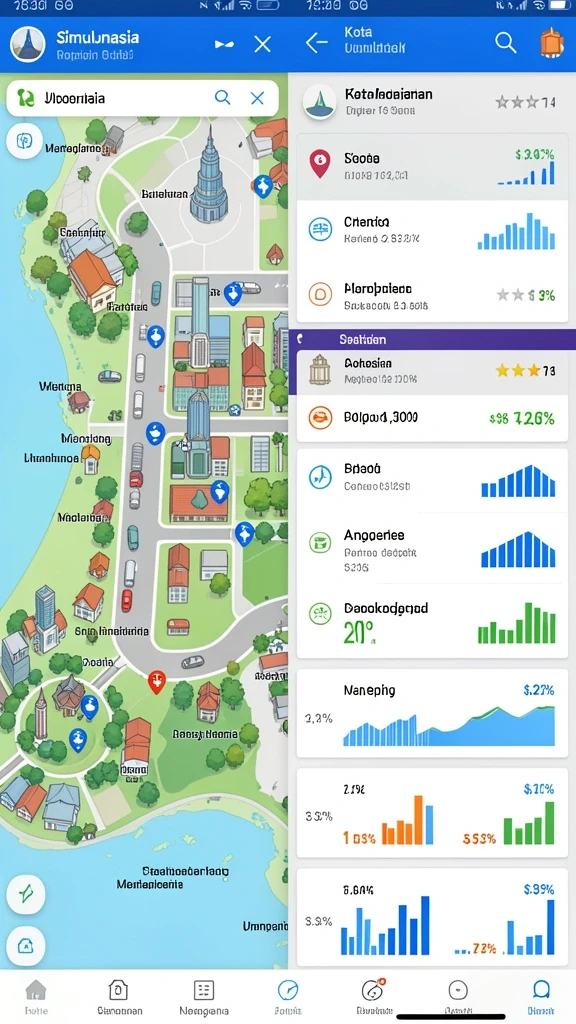Clear the map search field
This screenshot has height=1024, width=576.
(257, 99)
